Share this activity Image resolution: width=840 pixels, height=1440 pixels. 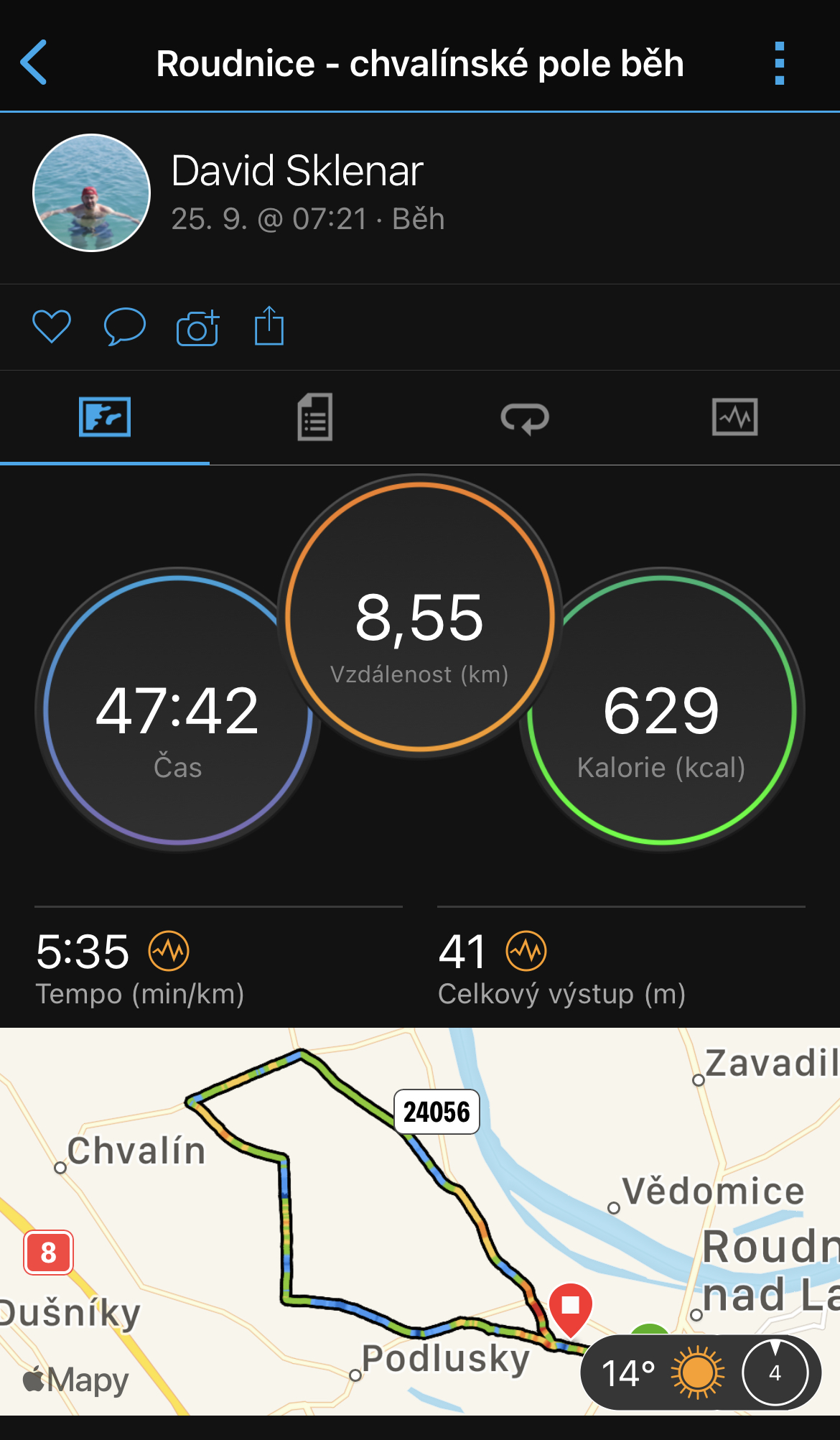point(269,326)
